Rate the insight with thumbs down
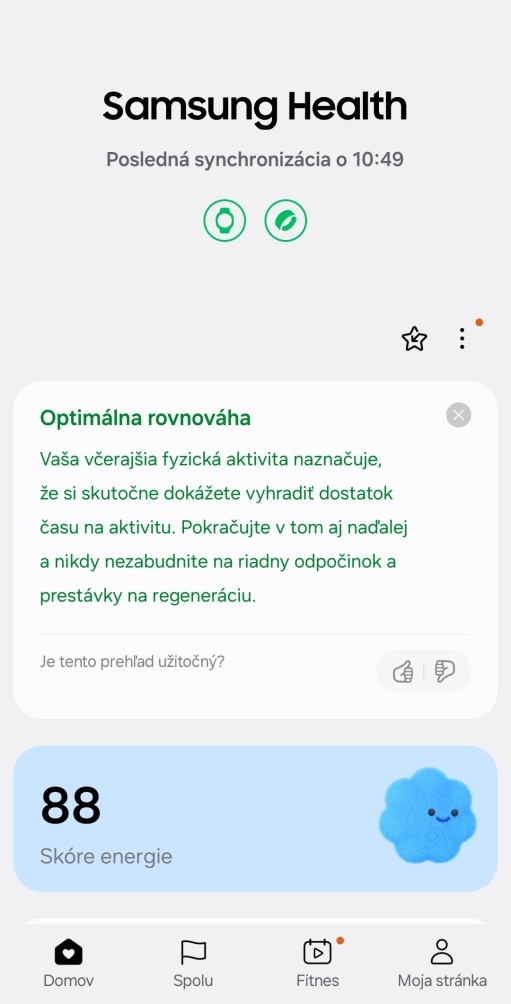Viewport: 511px width, 1004px height. 444,671
